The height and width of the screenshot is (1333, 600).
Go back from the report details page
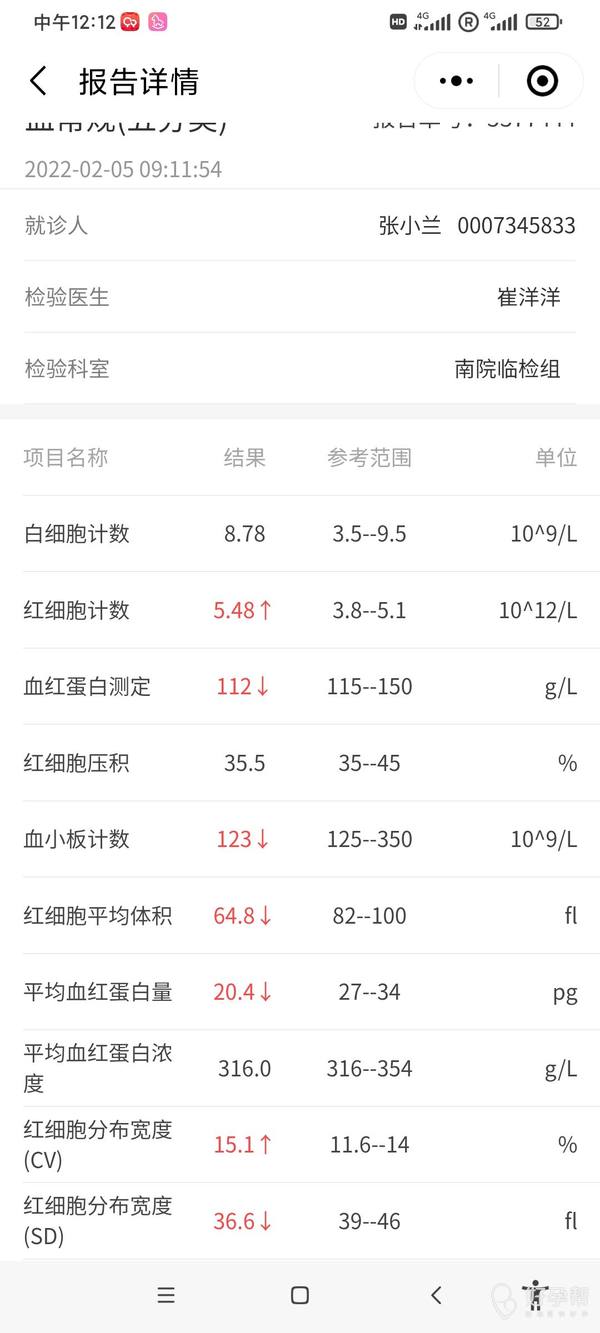(x=38, y=81)
